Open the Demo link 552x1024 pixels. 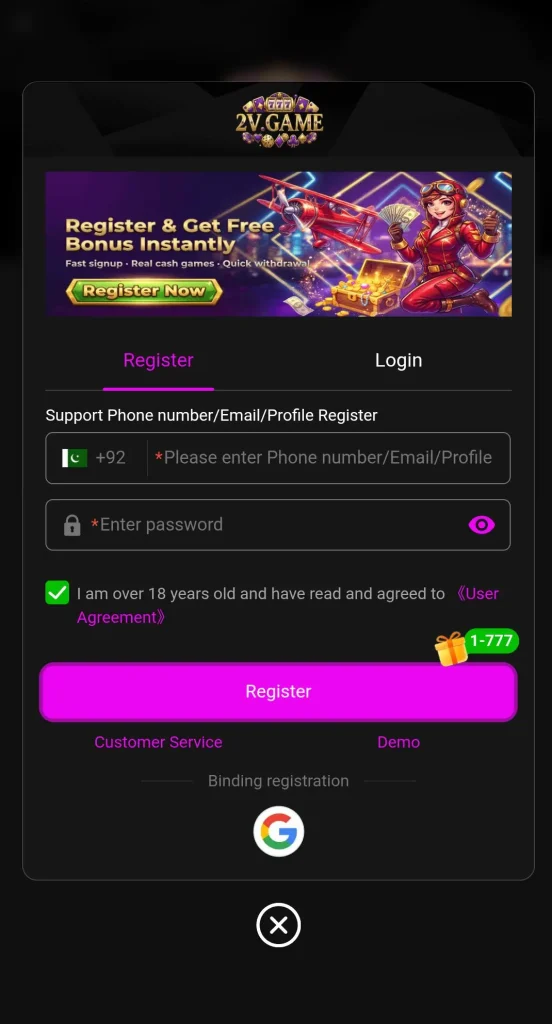(x=398, y=743)
